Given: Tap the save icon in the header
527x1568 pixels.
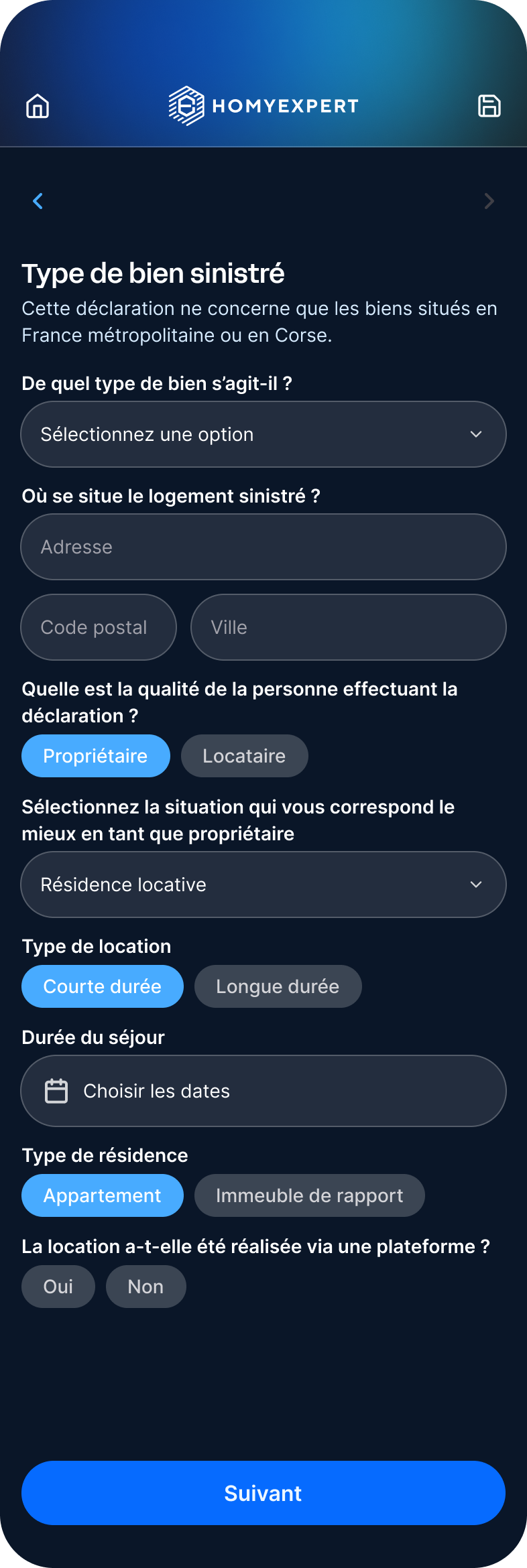Looking at the screenshot, I should (489, 106).
